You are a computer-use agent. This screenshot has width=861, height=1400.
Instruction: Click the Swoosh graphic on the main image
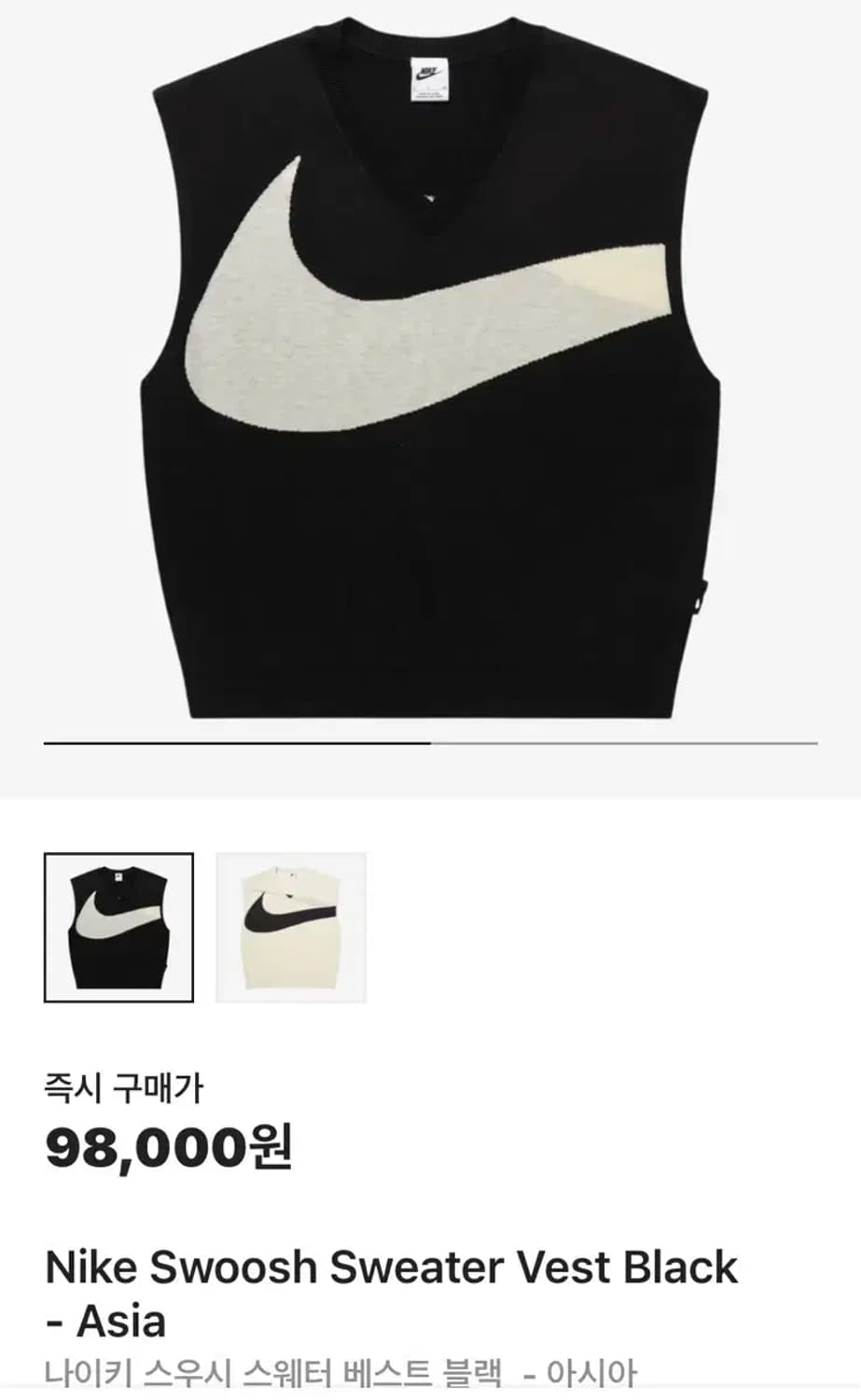click(x=401, y=308)
